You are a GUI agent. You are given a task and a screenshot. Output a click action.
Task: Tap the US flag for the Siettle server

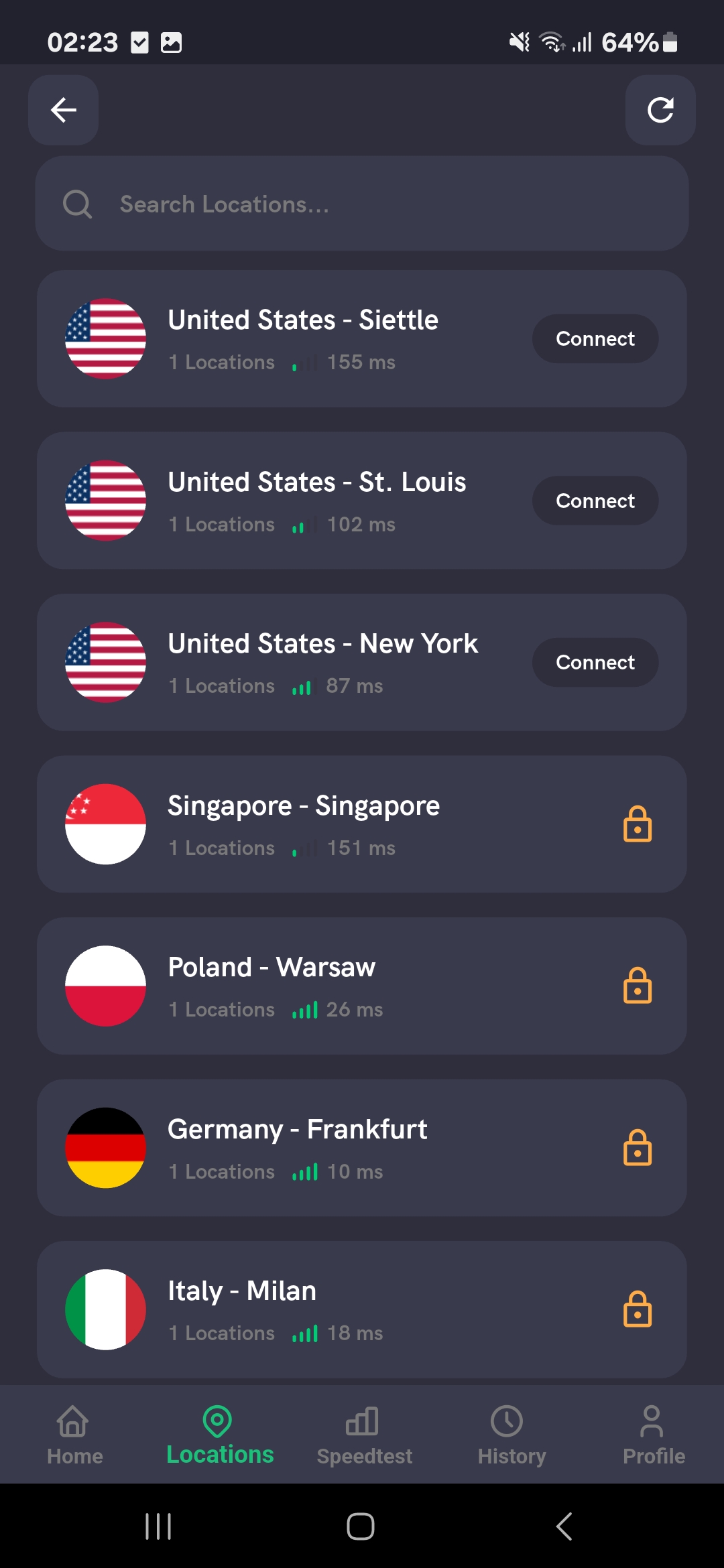pyautogui.click(x=106, y=338)
